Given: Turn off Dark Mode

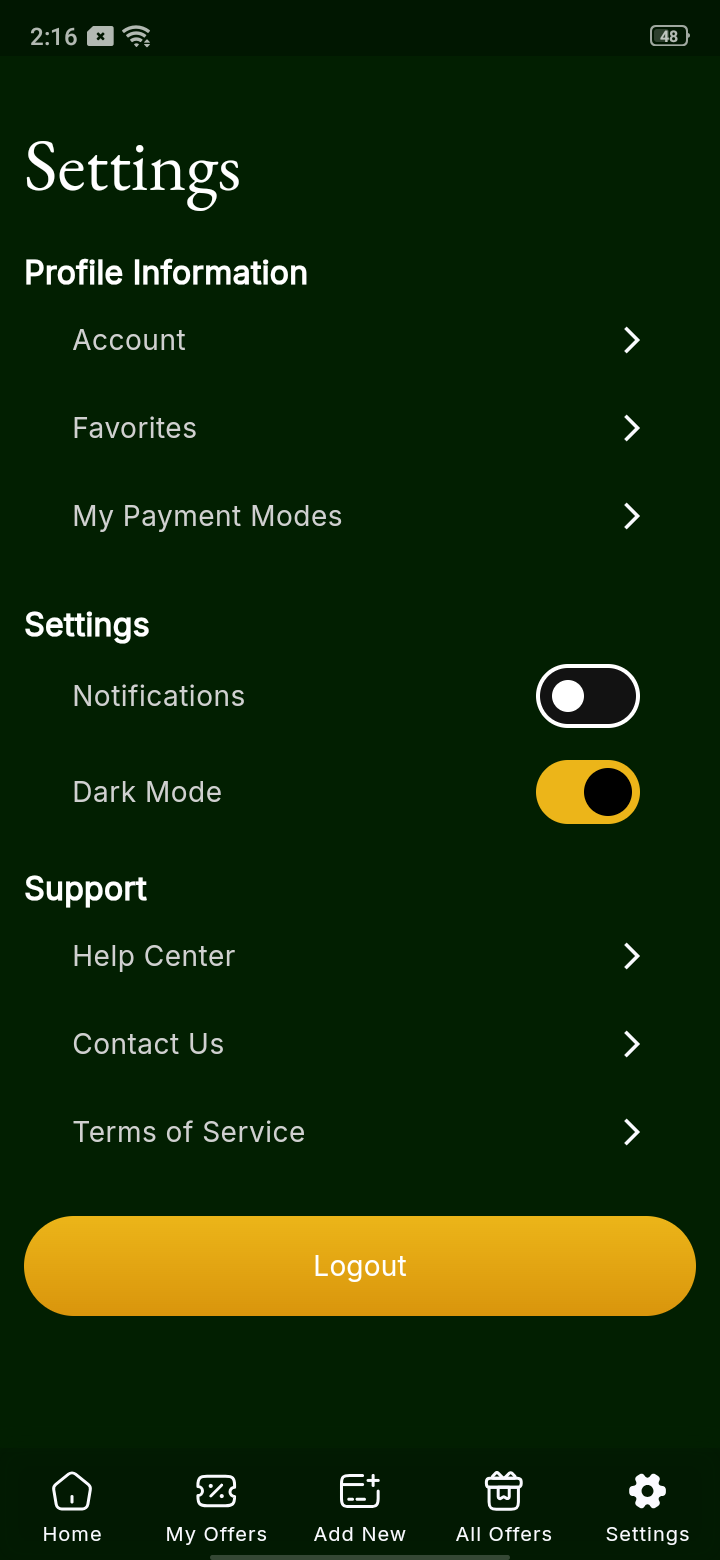Looking at the screenshot, I should click(588, 792).
